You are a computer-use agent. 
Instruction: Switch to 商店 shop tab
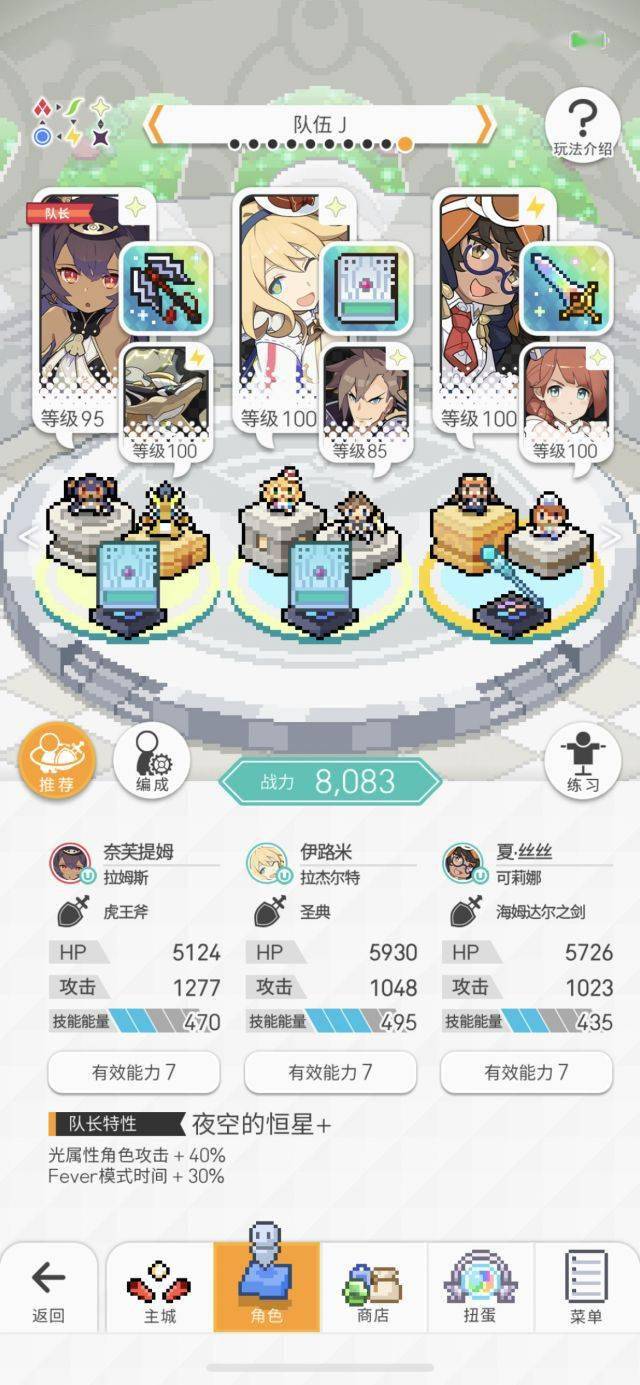point(373,1290)
